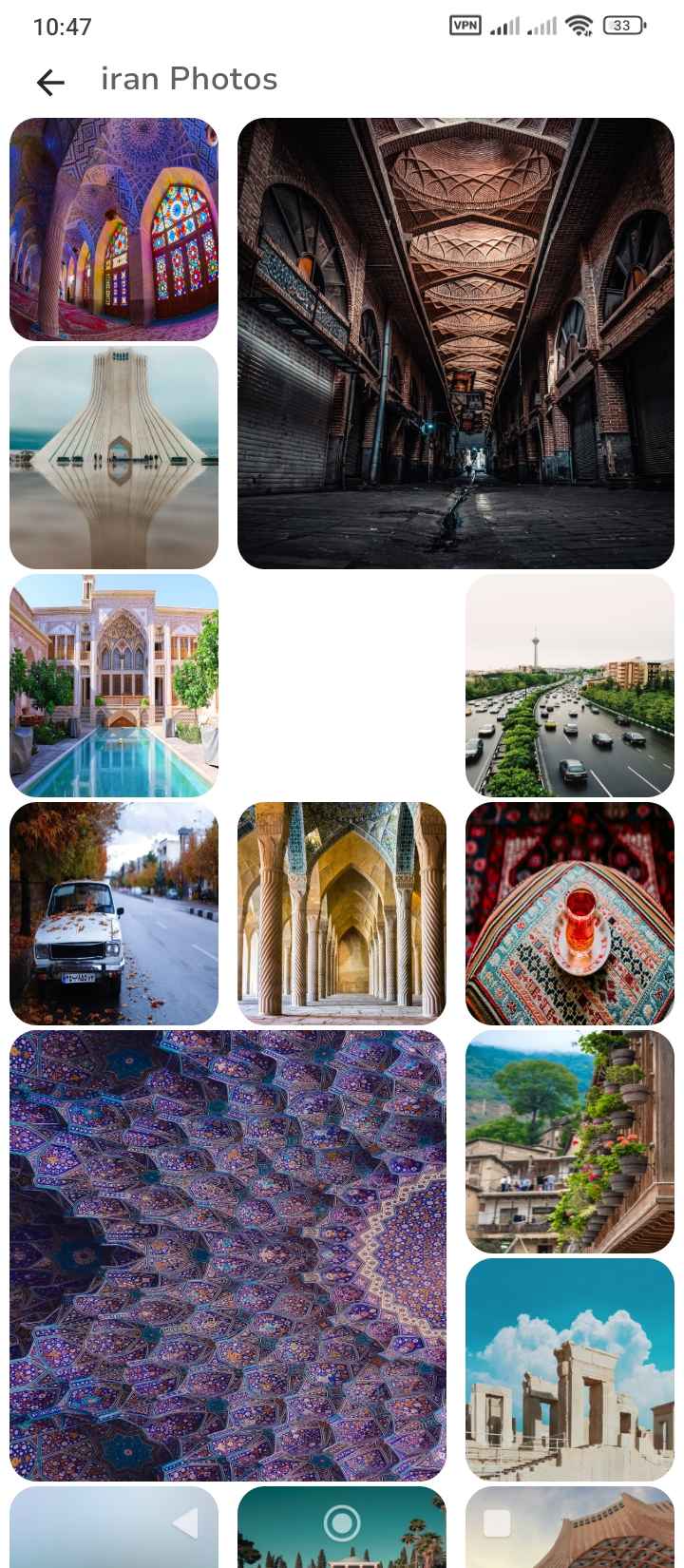Tap the back arrow to leave the album
Viewport: 684px width, 1568px height.
coord(50,83)
